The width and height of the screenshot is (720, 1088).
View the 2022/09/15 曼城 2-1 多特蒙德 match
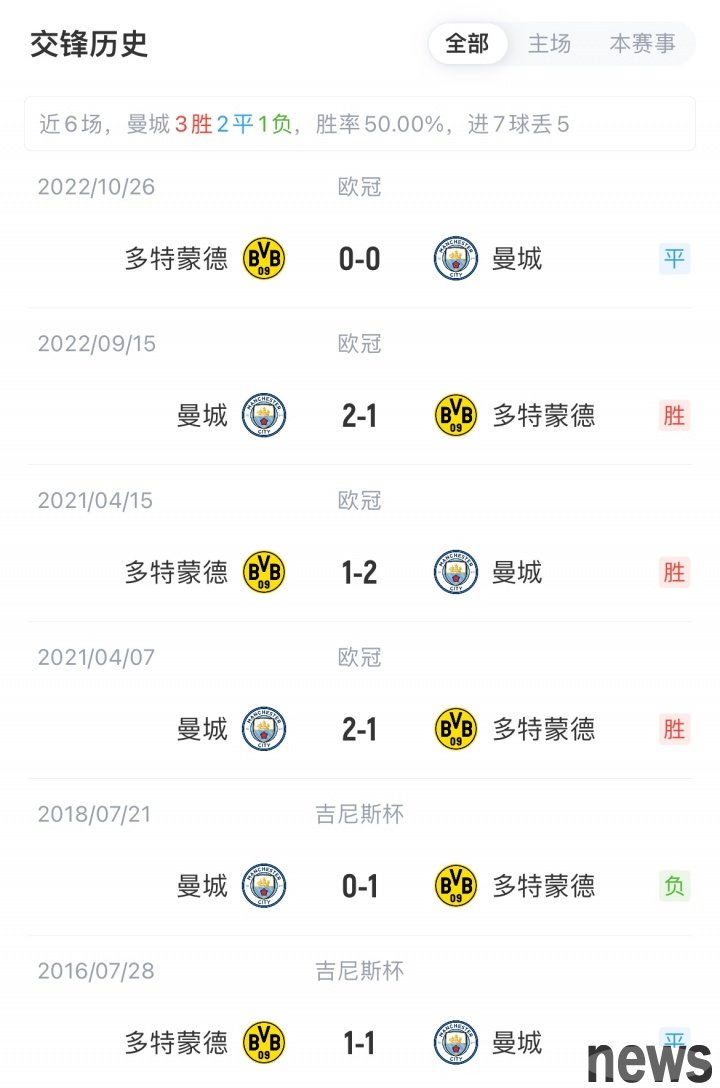pyautogui.click(x=359, y=415)
